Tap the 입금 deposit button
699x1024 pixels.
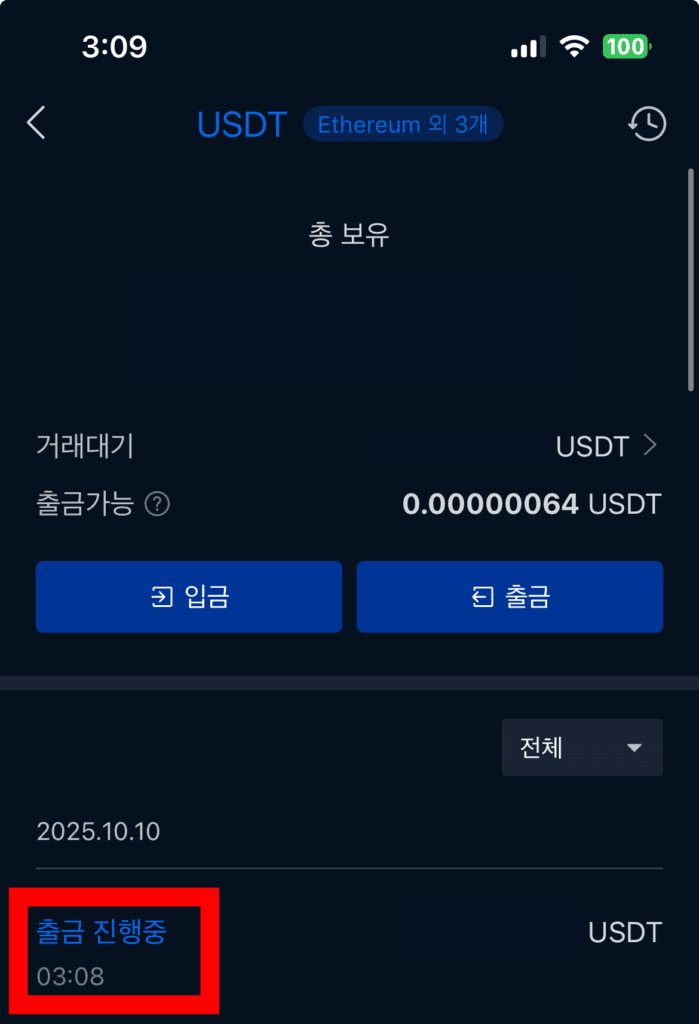(189, 597)
